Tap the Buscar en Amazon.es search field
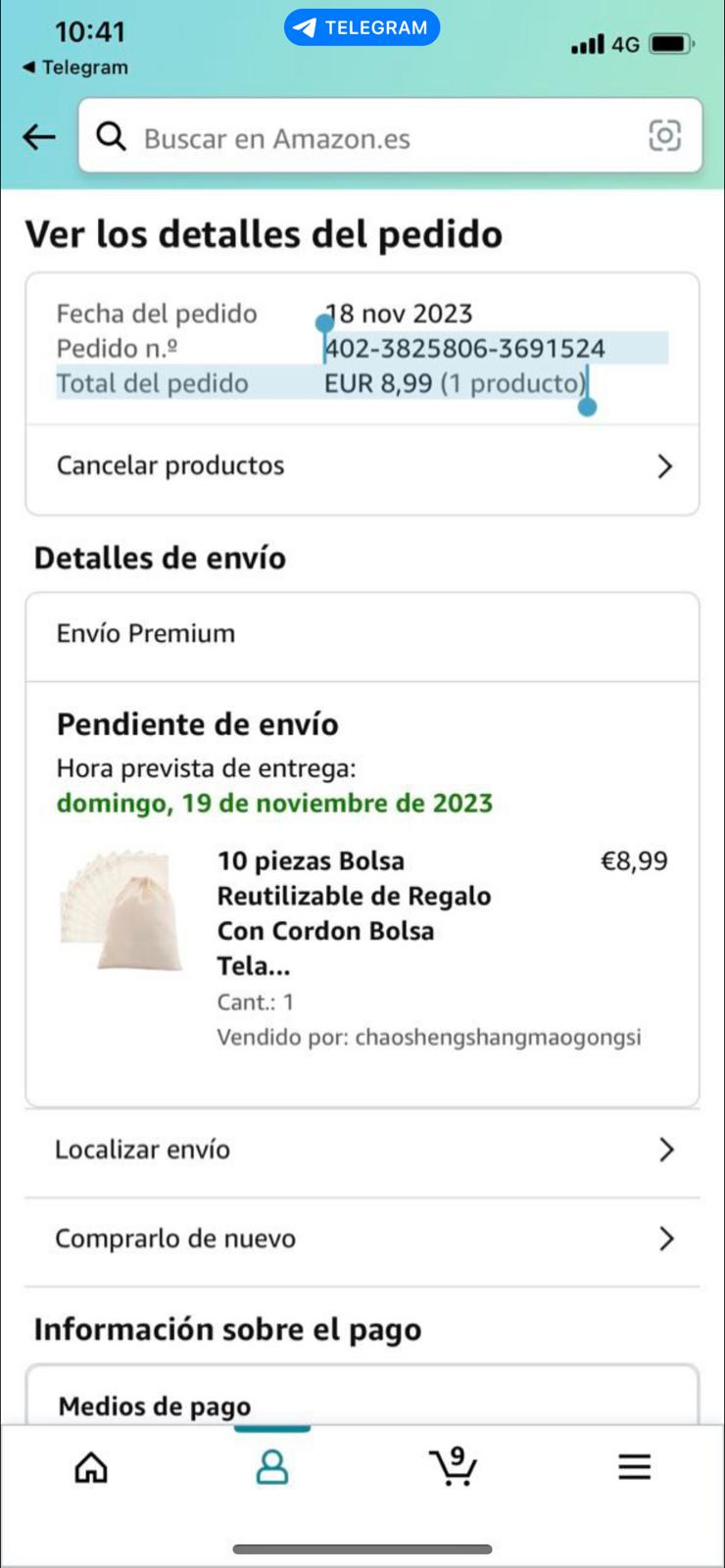 click(x=372, y=137)
